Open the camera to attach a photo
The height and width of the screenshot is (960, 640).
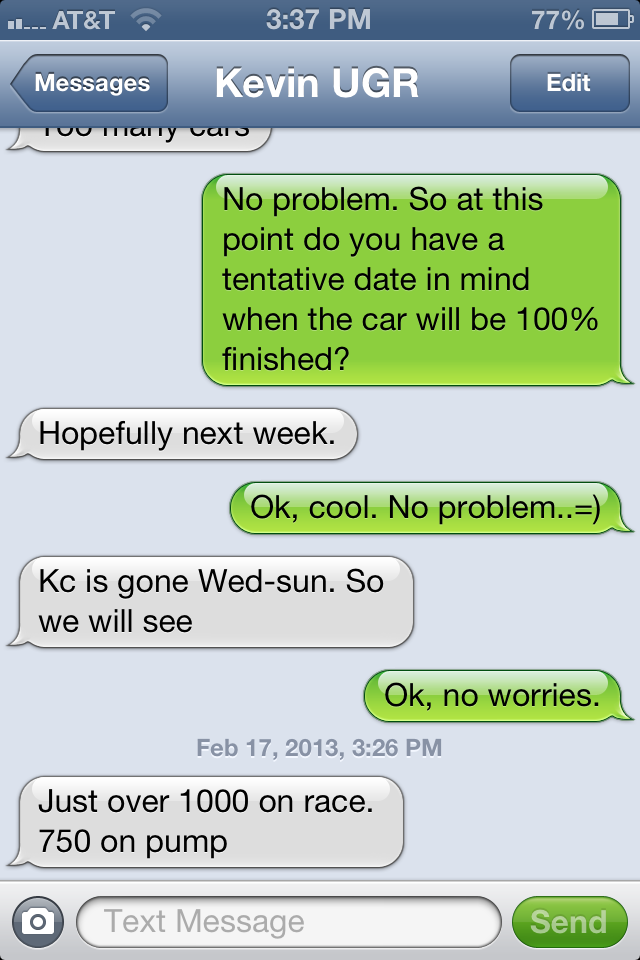(38, 921)
